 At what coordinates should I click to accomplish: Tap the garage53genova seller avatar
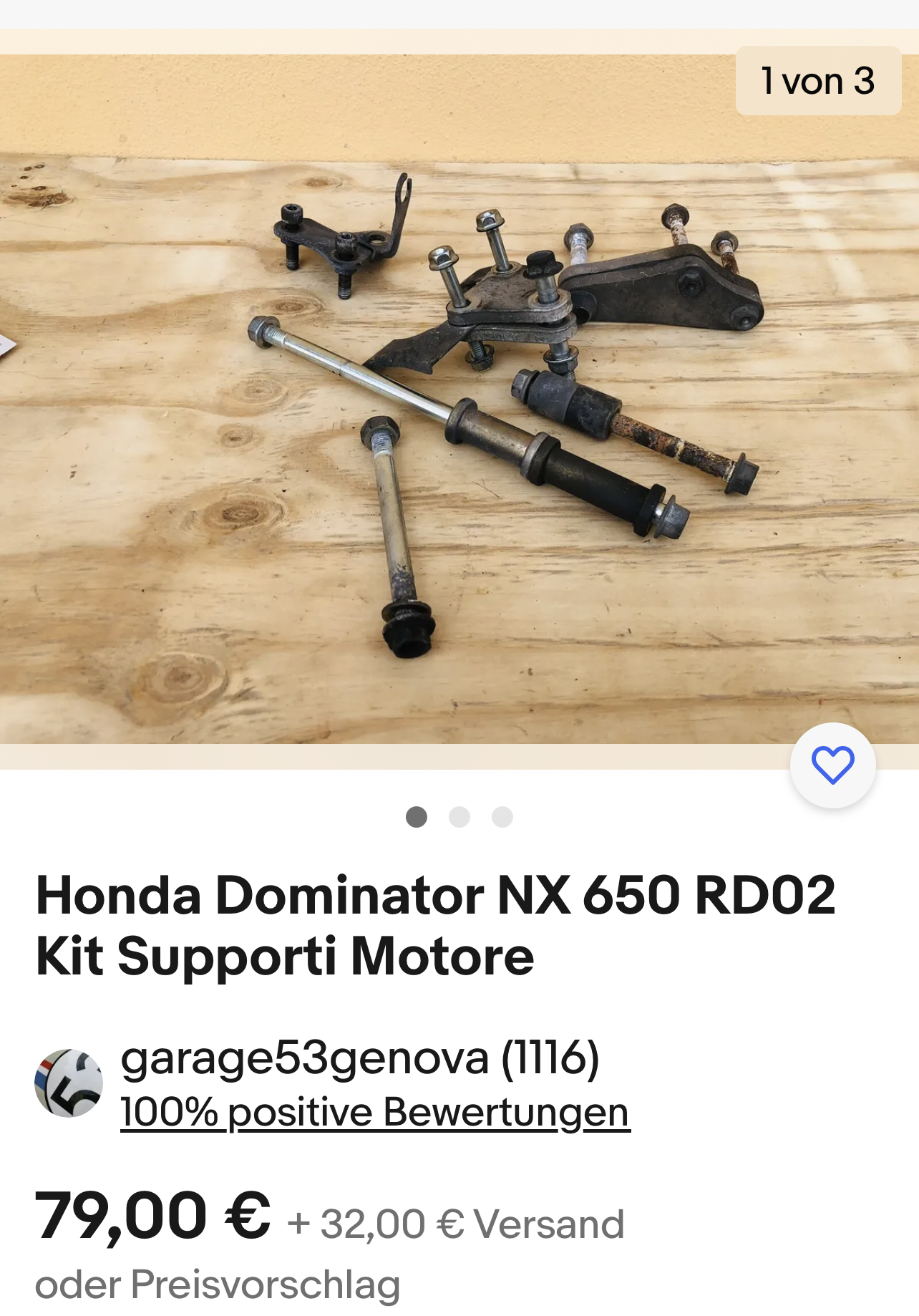[x=69, y=1083]
